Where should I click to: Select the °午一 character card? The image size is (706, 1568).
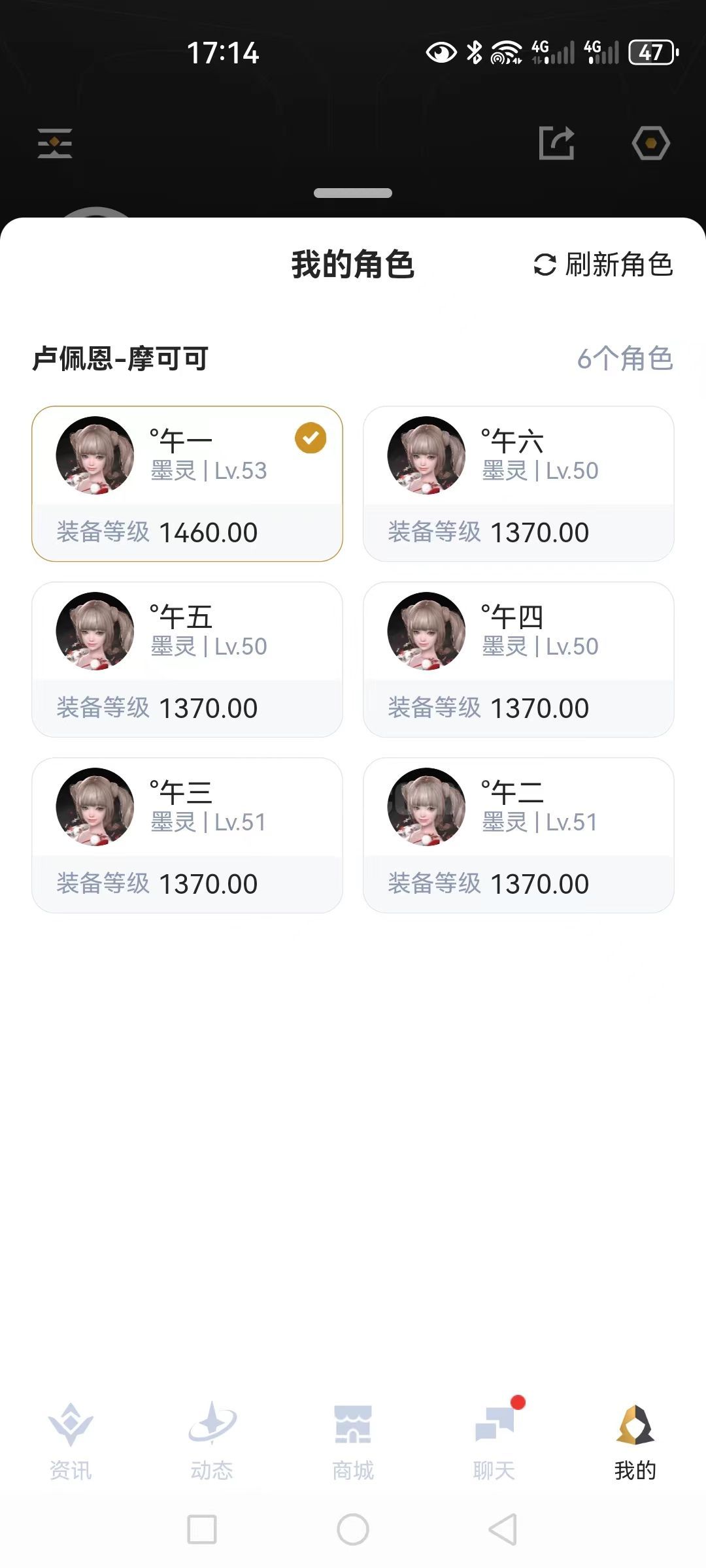tap(187, 483)
